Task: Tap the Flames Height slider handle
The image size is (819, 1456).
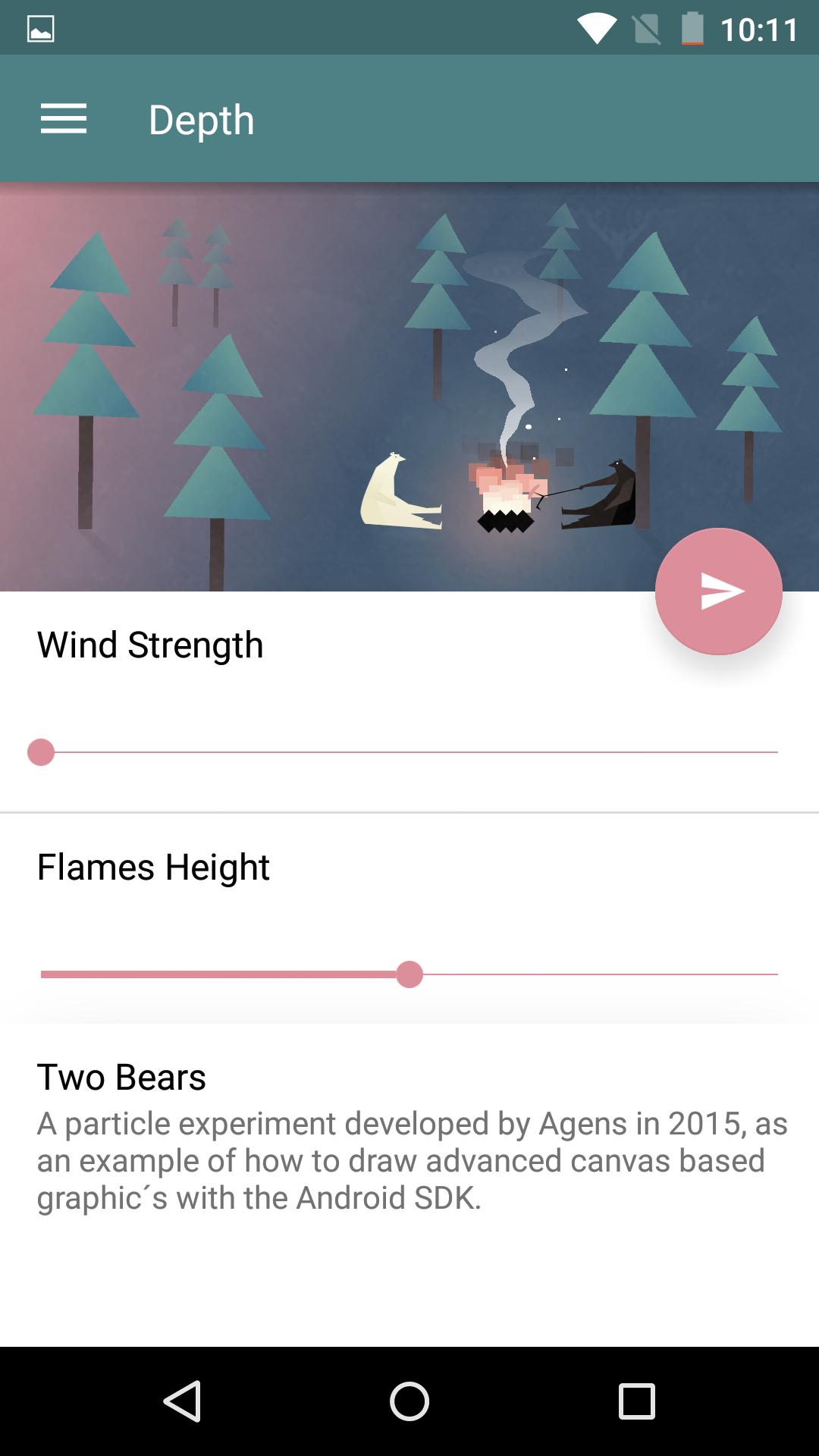Action: pyautogui.click(x=409, y=974)
